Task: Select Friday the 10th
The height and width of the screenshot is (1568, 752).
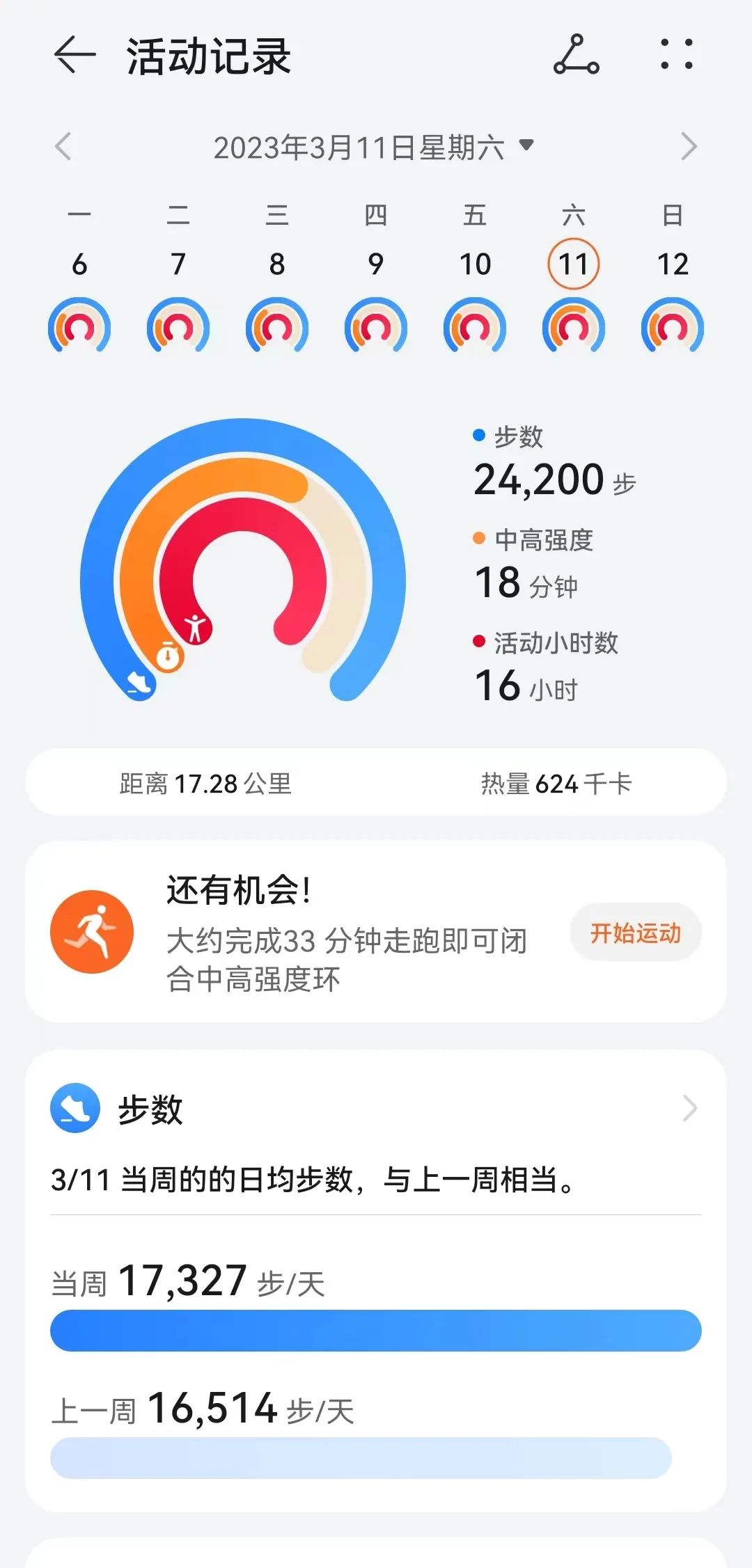Action: tap(475, 265)
